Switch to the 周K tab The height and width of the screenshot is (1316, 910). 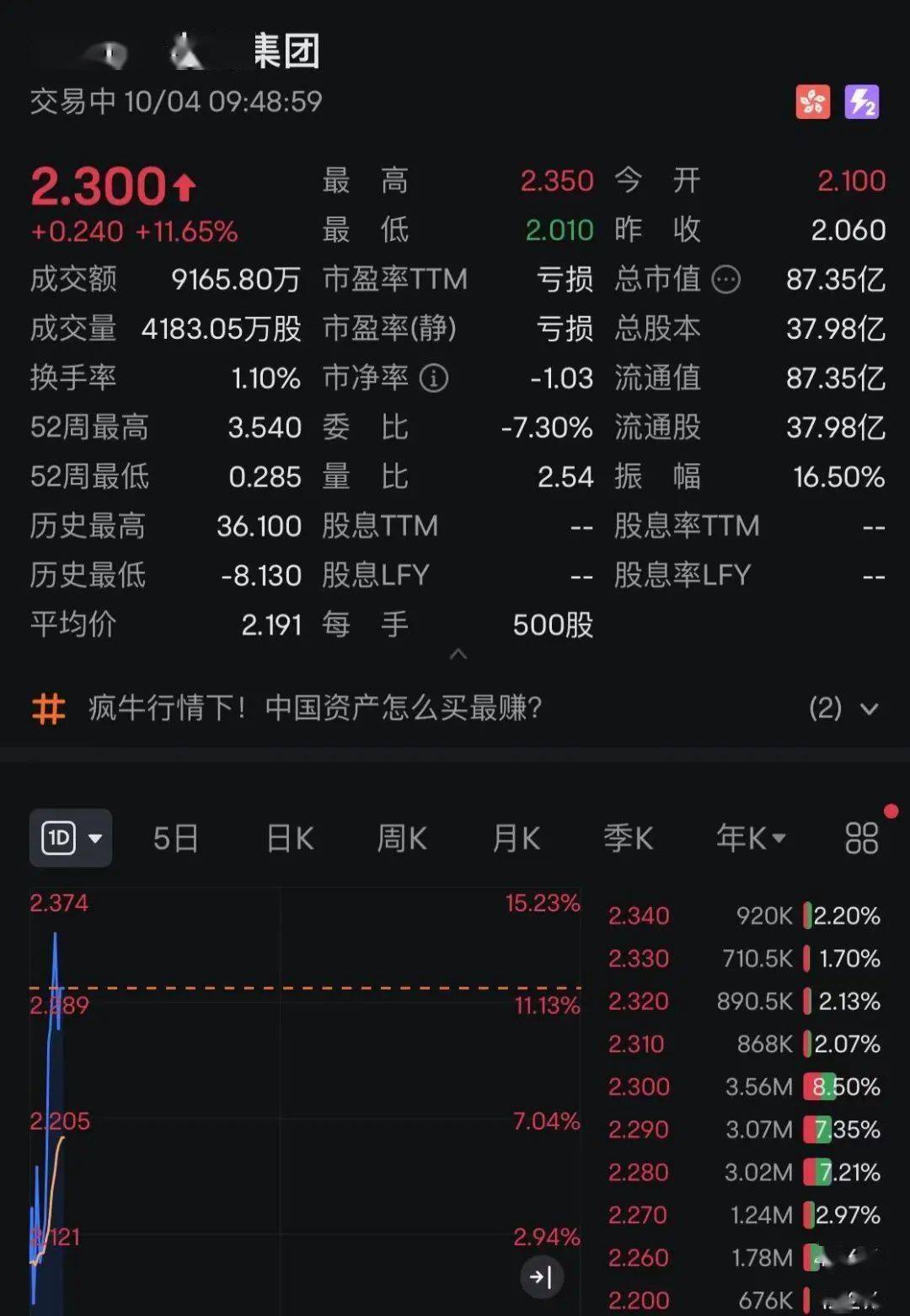click(401, 837)
